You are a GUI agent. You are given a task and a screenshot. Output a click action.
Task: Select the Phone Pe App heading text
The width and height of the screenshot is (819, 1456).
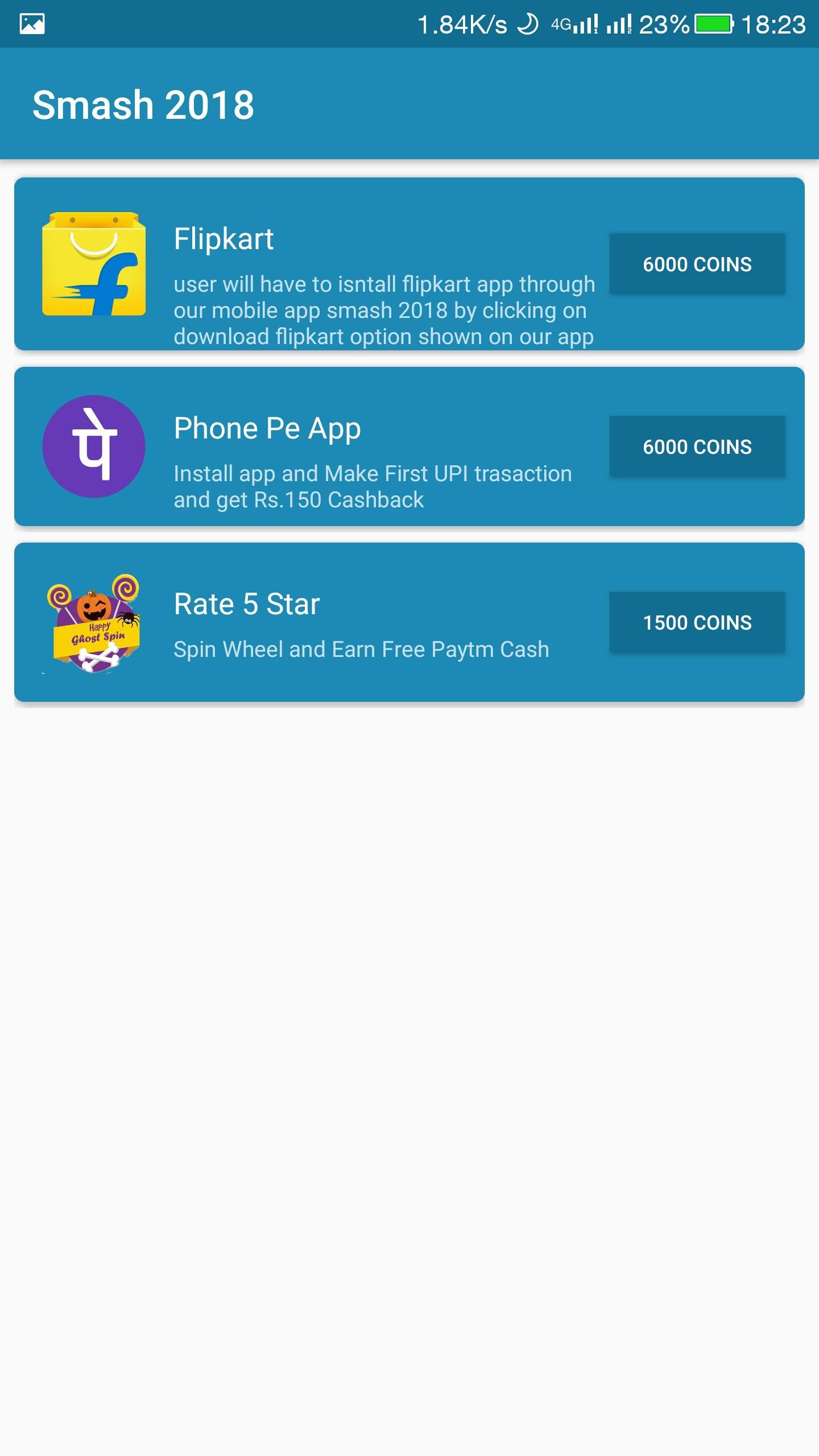(x=267, y=428)
